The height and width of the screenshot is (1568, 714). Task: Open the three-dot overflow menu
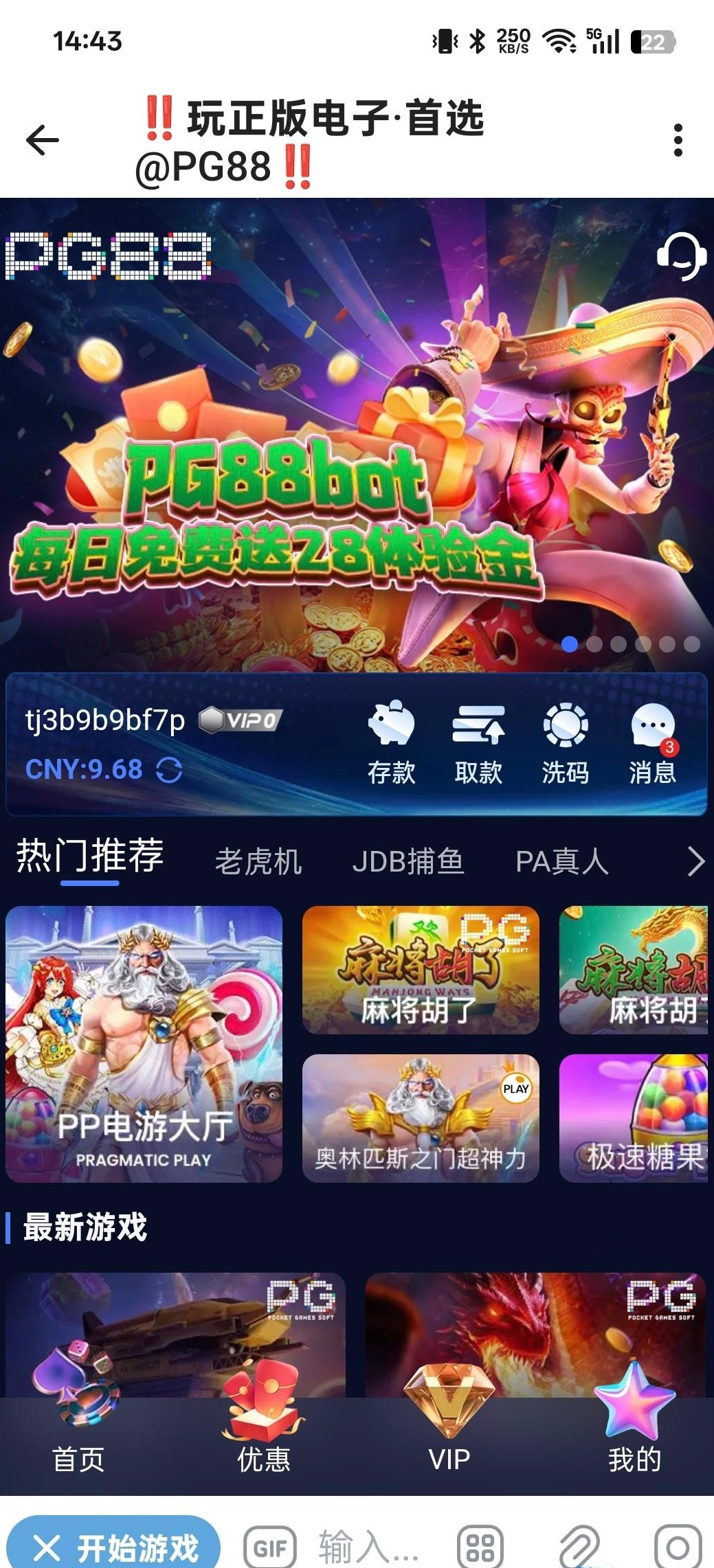point(678,140)
